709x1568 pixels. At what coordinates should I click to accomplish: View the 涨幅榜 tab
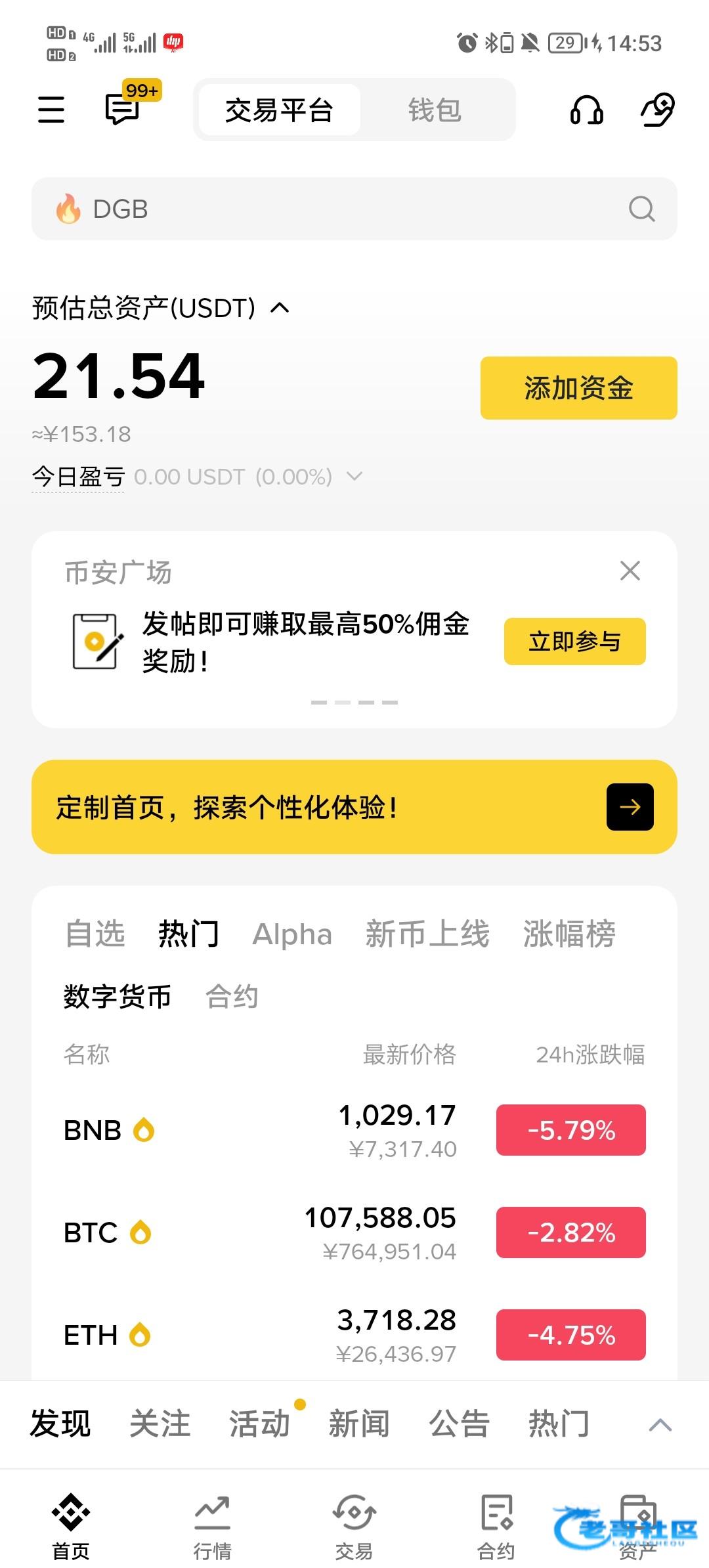coord(569,934)
